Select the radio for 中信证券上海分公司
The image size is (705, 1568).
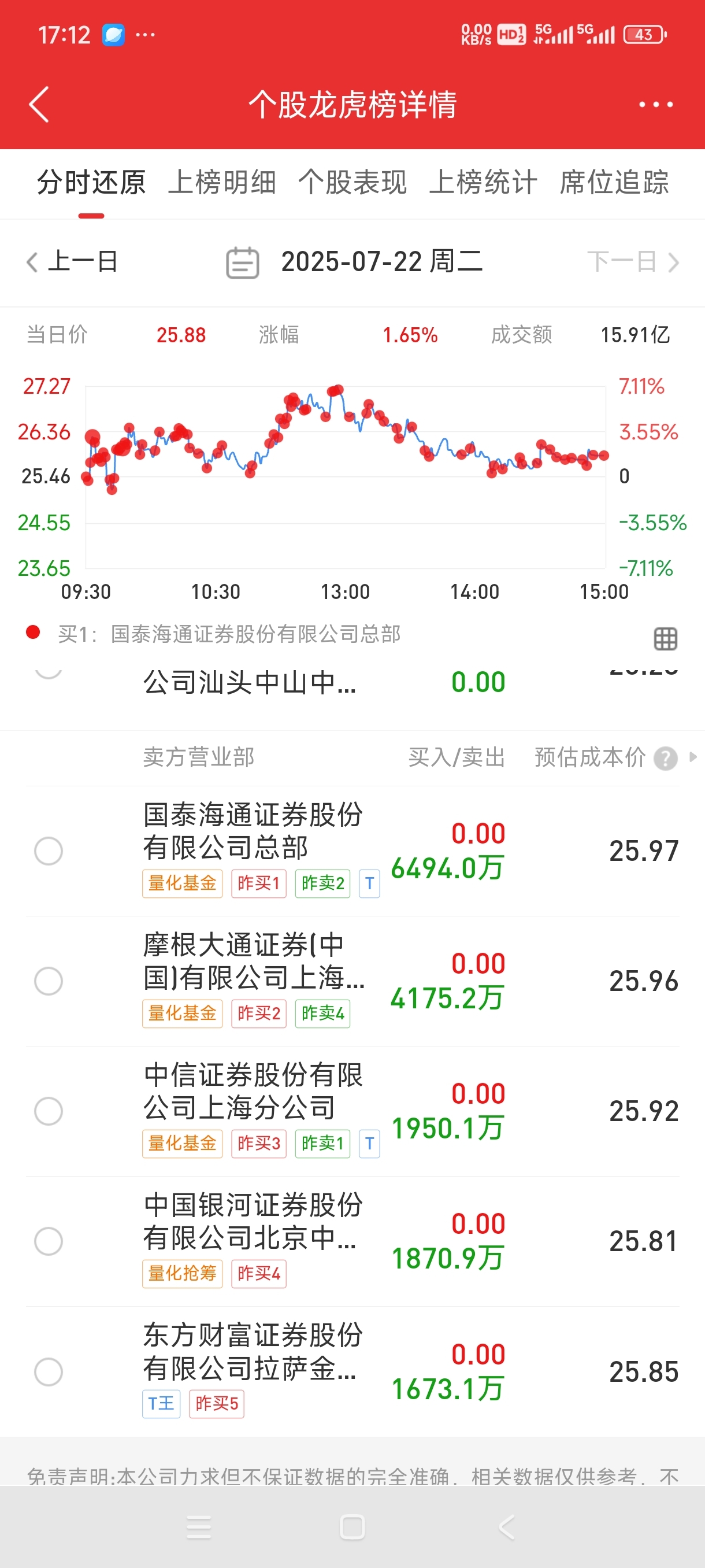49,1111
